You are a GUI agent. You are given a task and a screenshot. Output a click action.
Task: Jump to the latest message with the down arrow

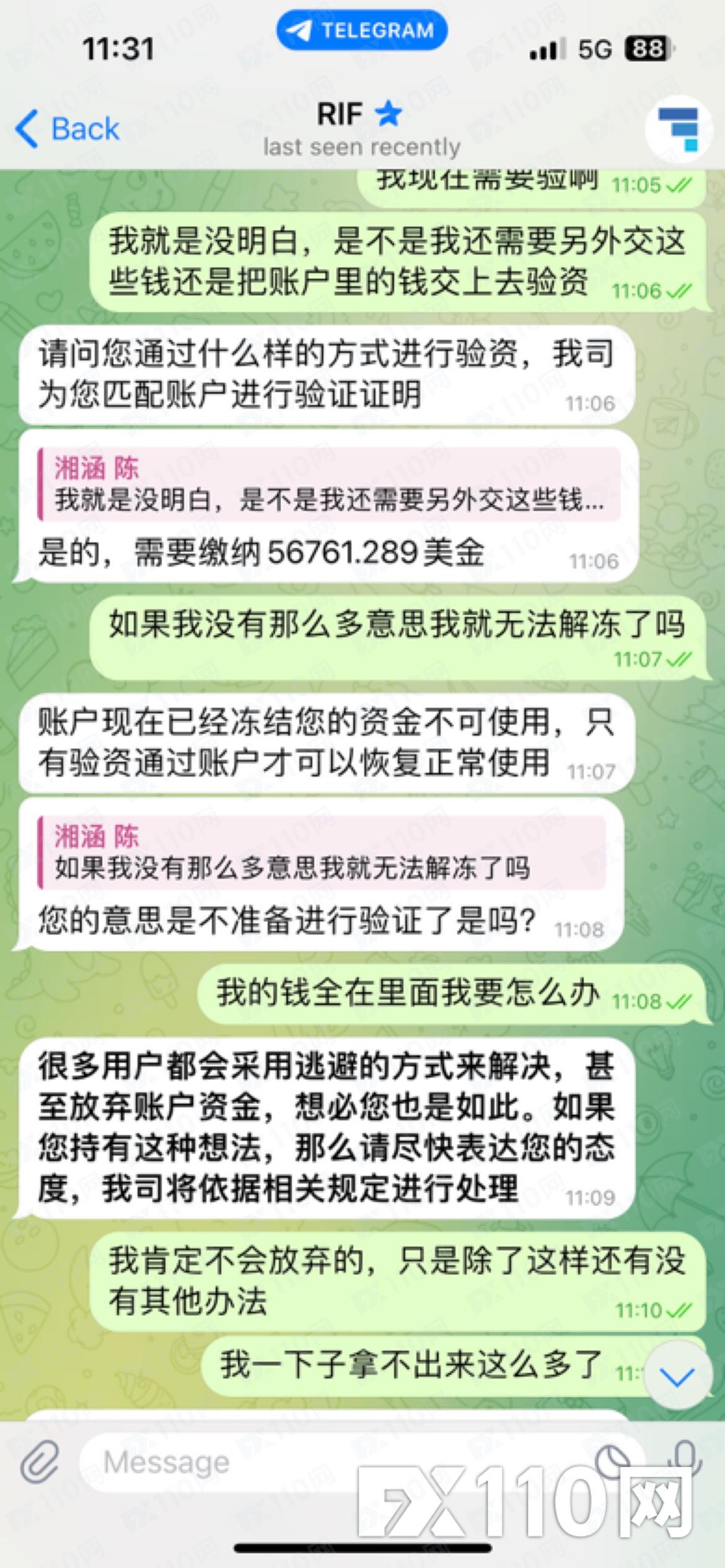click(x=677, y=1377)
